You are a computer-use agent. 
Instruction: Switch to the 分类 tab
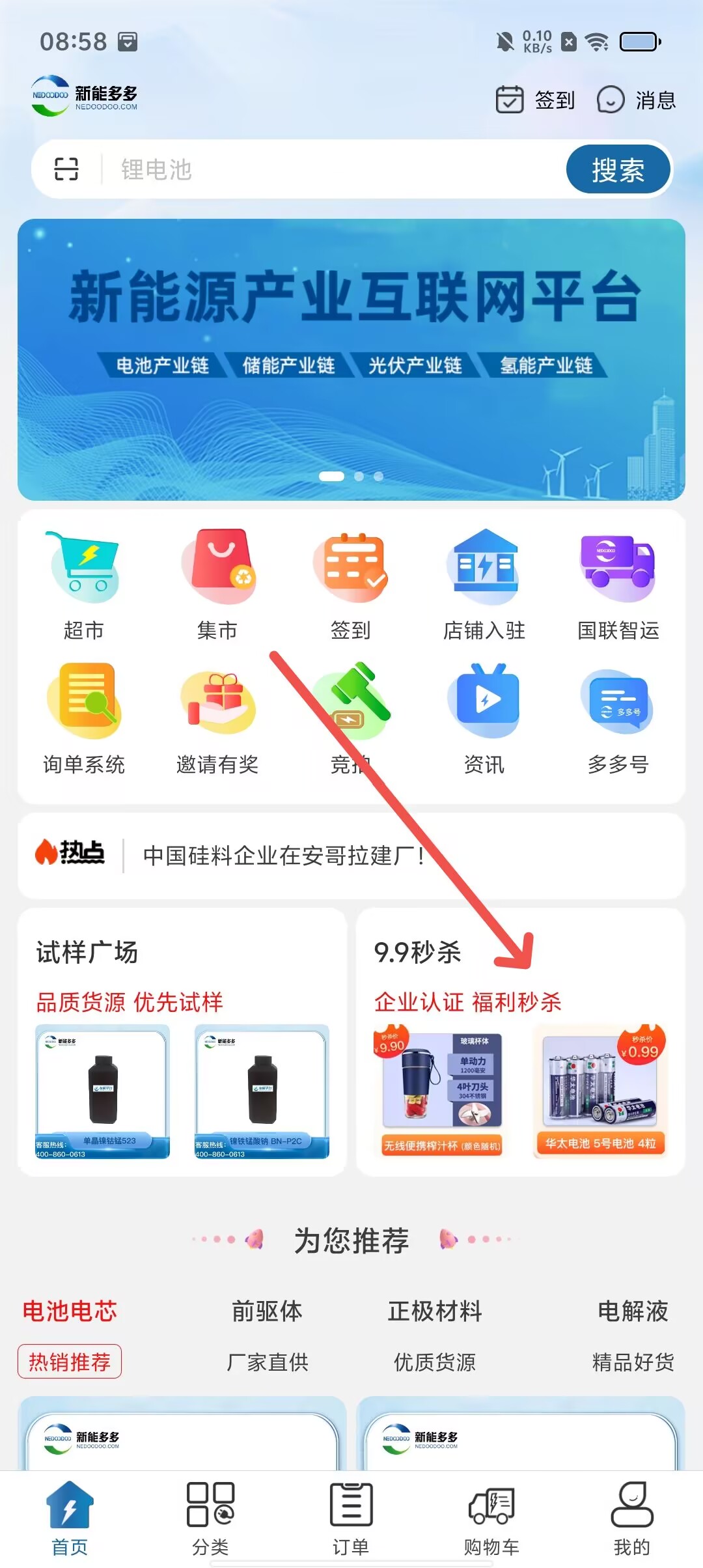click(x=210, y=1519)
